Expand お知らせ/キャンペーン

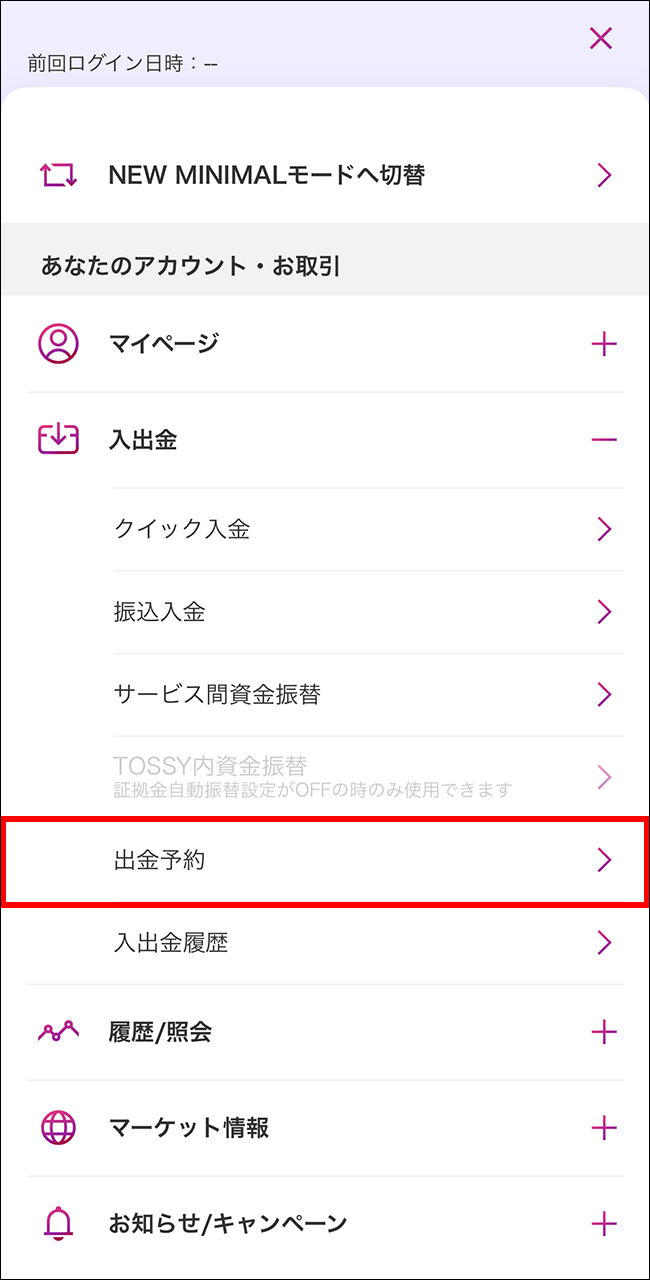click(x=325, y=1223)
